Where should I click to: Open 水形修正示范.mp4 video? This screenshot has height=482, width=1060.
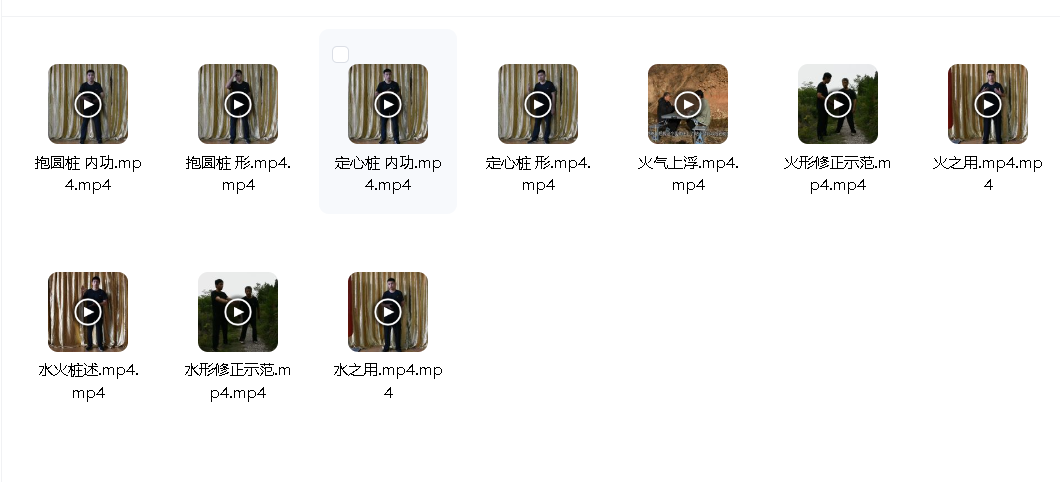[238, 312]
